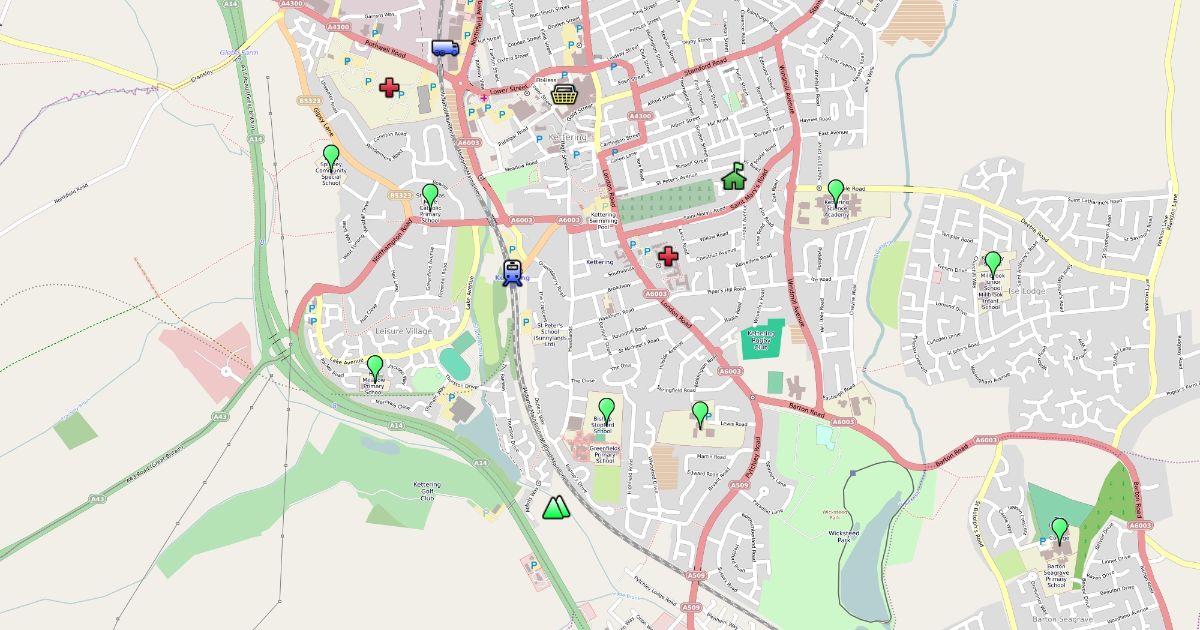
Task: Tap the green pin on Kettering Science Academy
Action: point(836,190)
